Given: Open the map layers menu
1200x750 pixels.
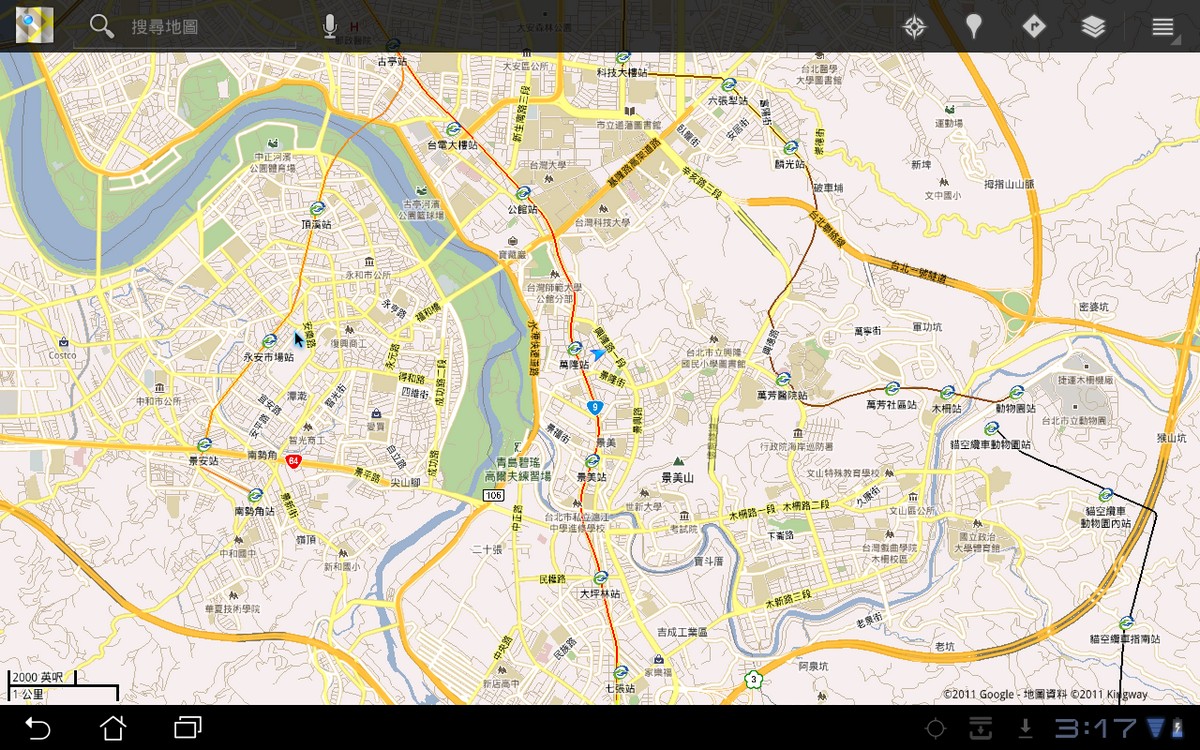Looking at the screenshot, I should (1093, 27).
